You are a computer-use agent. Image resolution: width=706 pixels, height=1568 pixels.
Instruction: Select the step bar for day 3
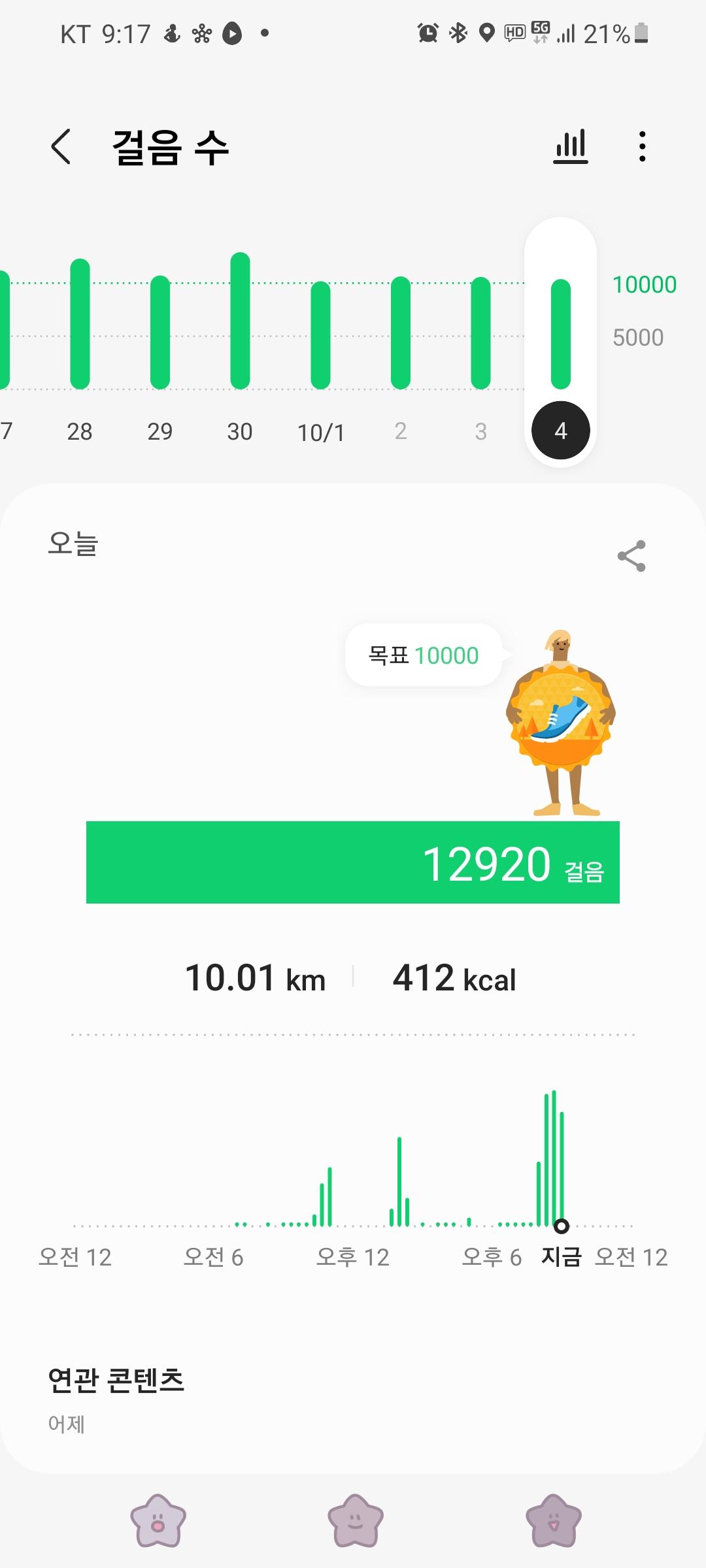click(x=480, y=333)
